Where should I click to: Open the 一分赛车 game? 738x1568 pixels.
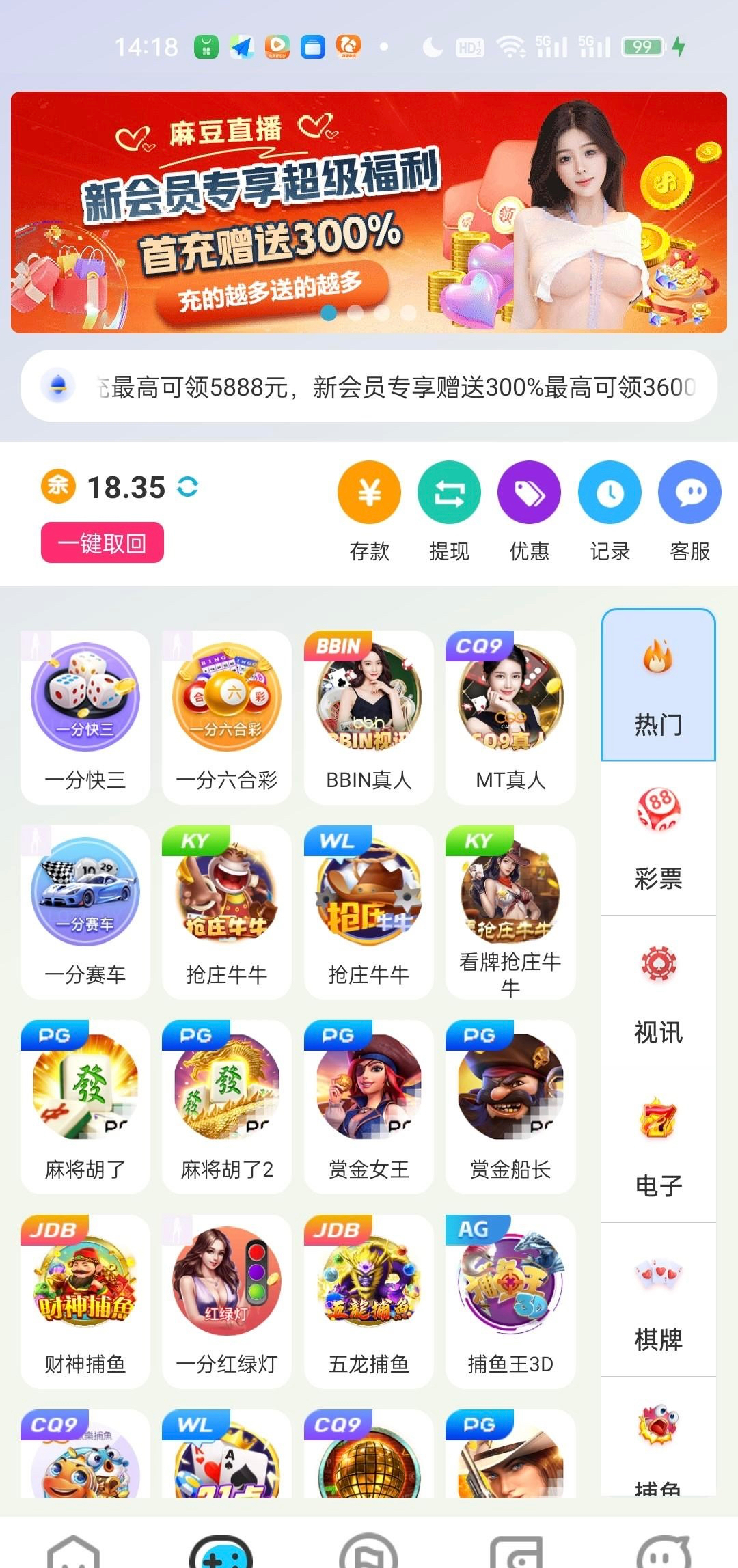[x=85, y=911]
